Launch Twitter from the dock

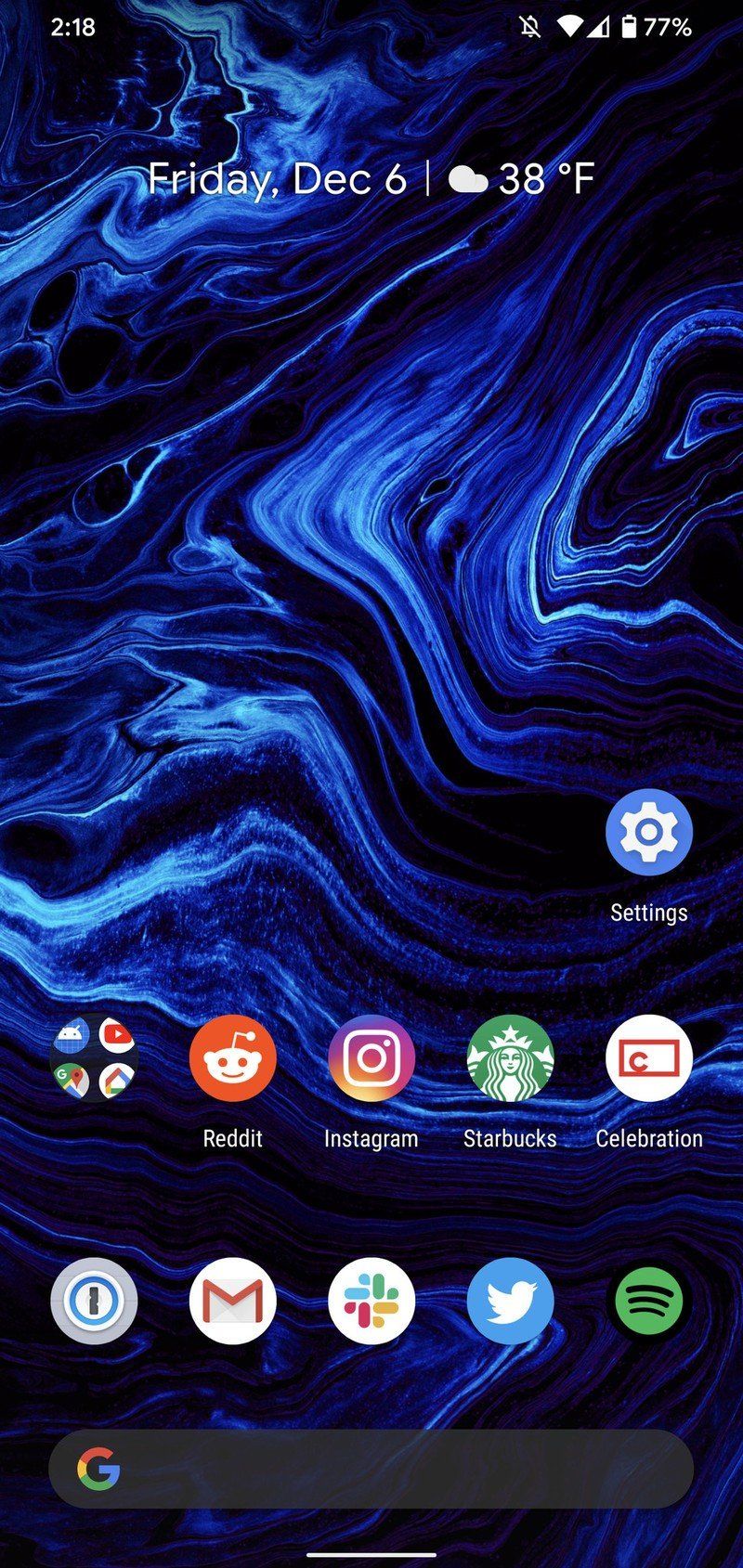510,1301
